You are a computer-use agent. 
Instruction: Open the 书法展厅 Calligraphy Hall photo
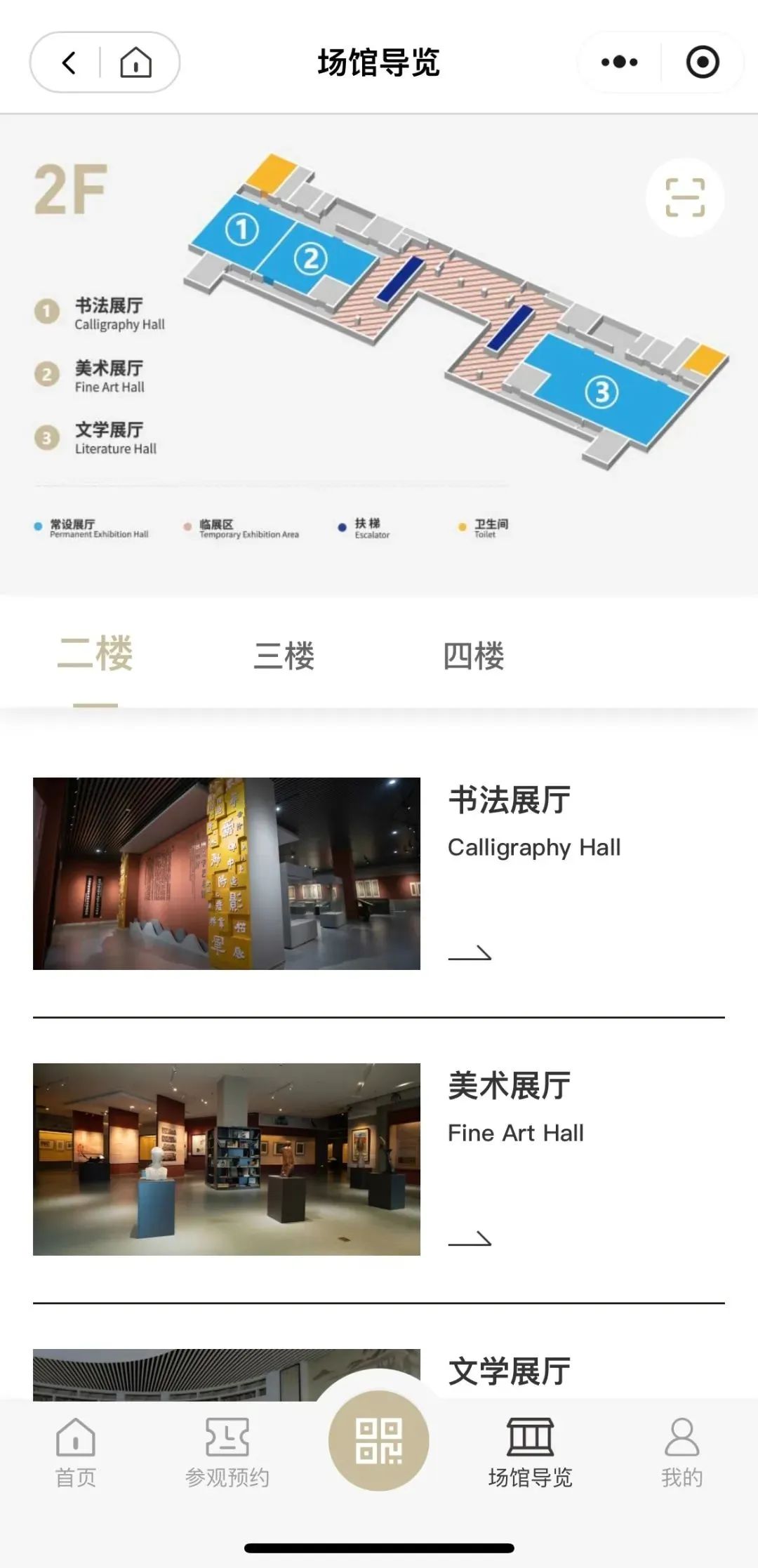click(227, 873)
